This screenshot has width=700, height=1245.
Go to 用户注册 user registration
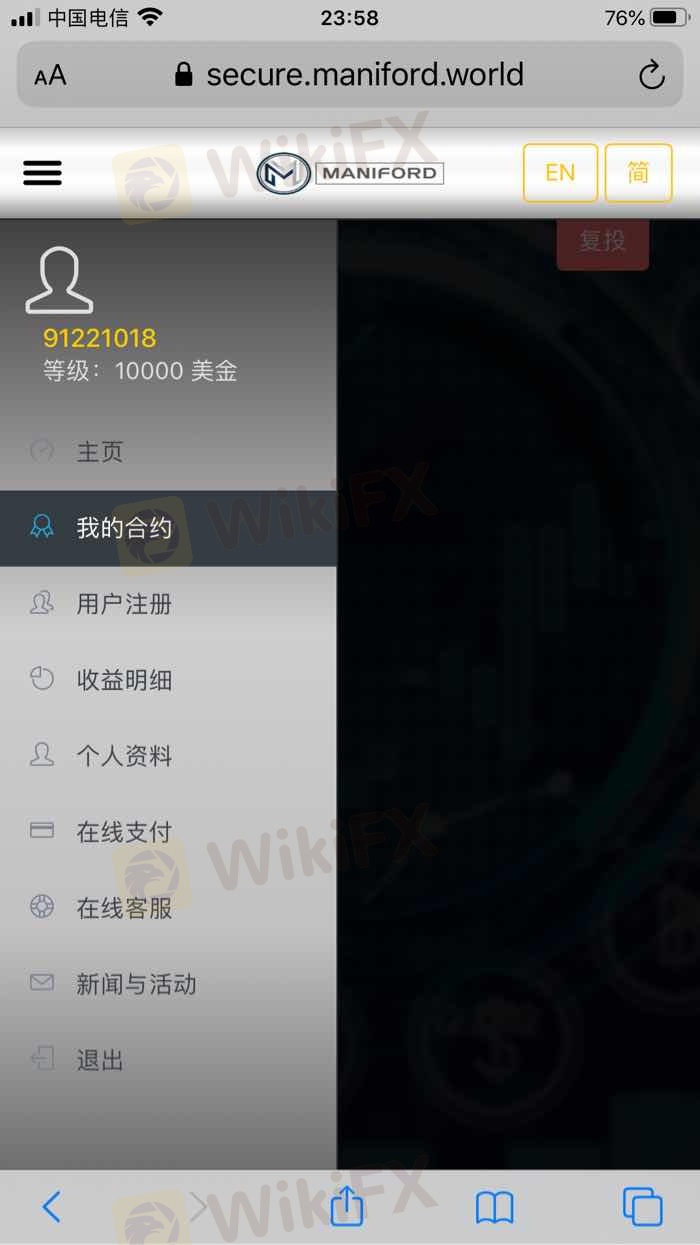[x=124, y=604]
